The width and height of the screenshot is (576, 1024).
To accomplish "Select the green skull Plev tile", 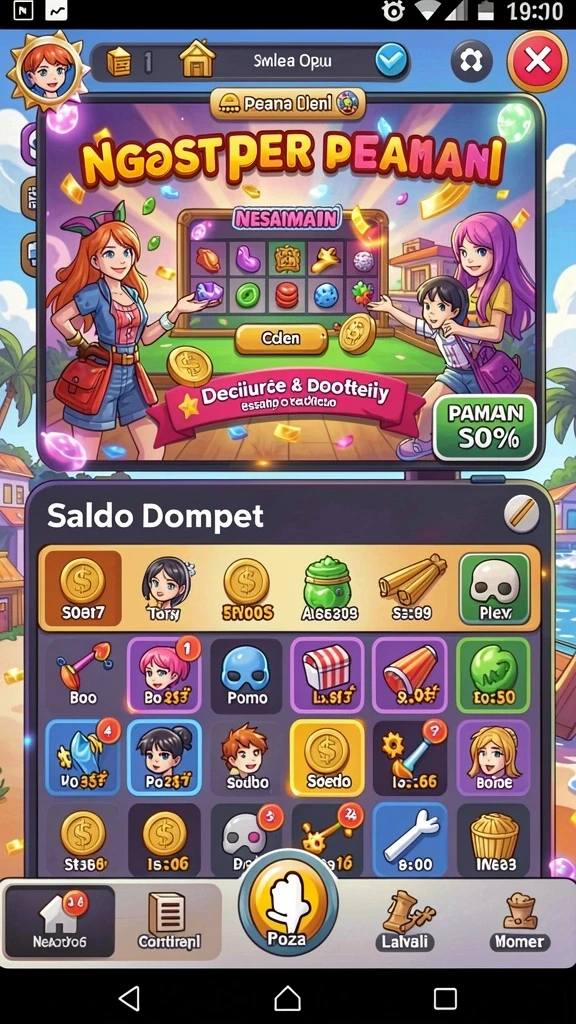I will pyautogui.click(x=494, y=590).
